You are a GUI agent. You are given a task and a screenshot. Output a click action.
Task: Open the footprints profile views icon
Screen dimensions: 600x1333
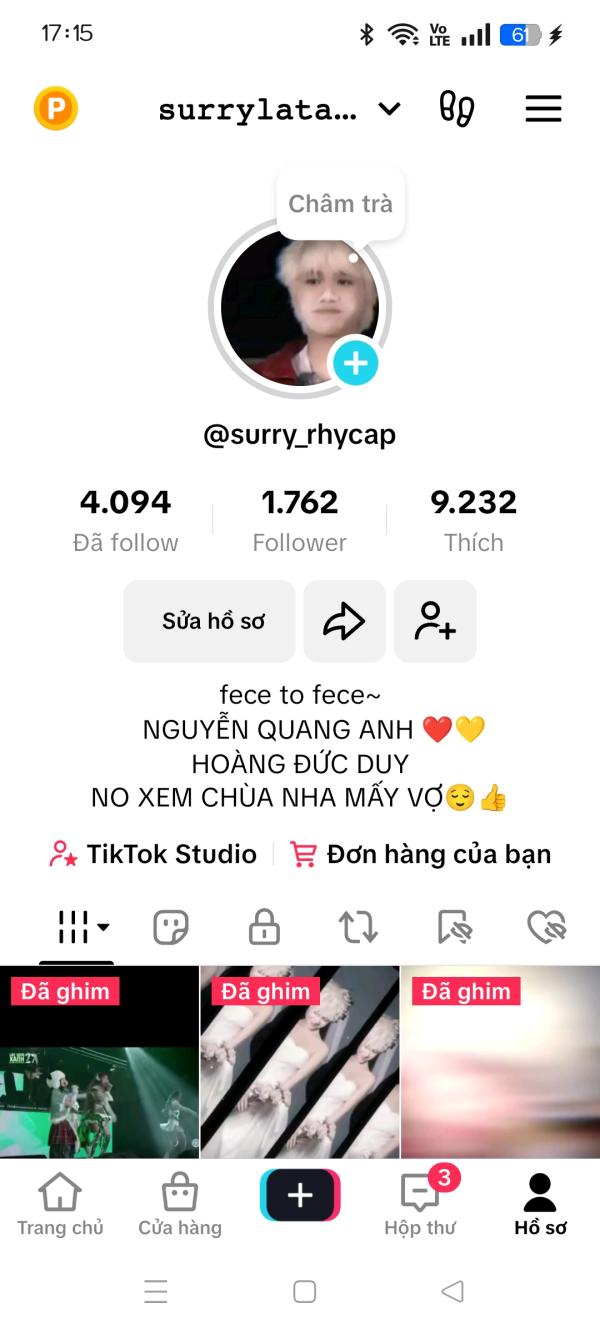[457, 109]
